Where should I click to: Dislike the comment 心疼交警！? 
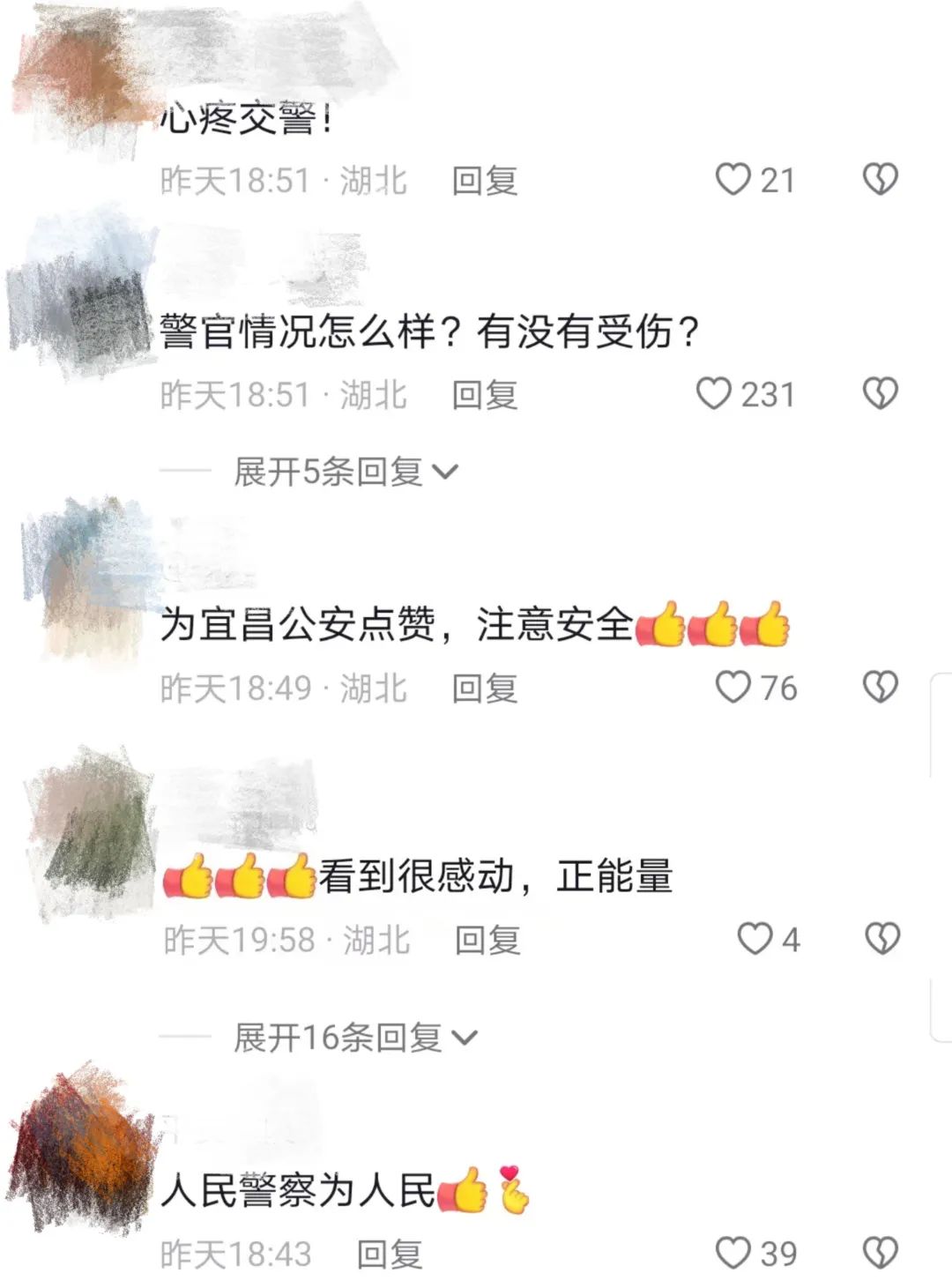879,180
